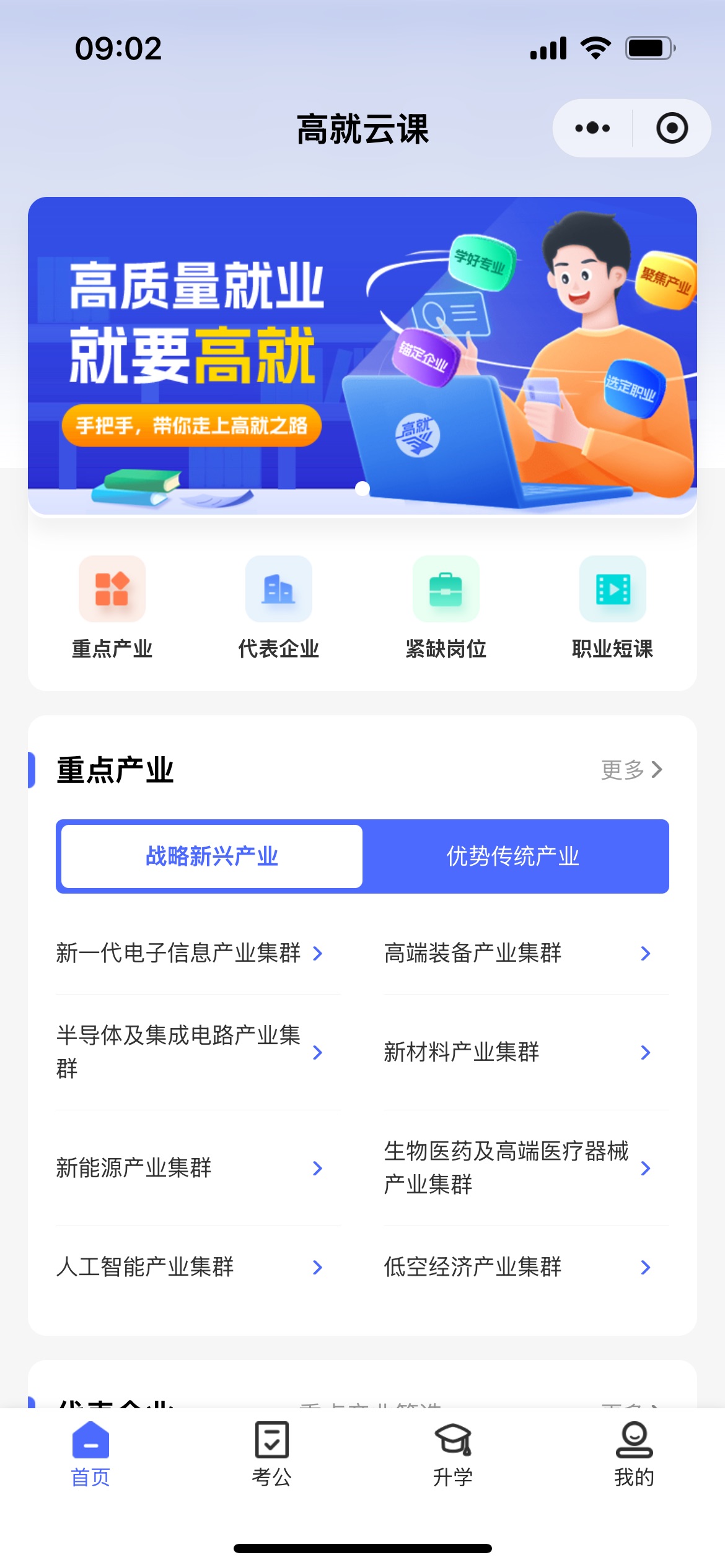Open 高端装备产业集群
This screenshot has width=725, height=1568.
tap(517, 953)
